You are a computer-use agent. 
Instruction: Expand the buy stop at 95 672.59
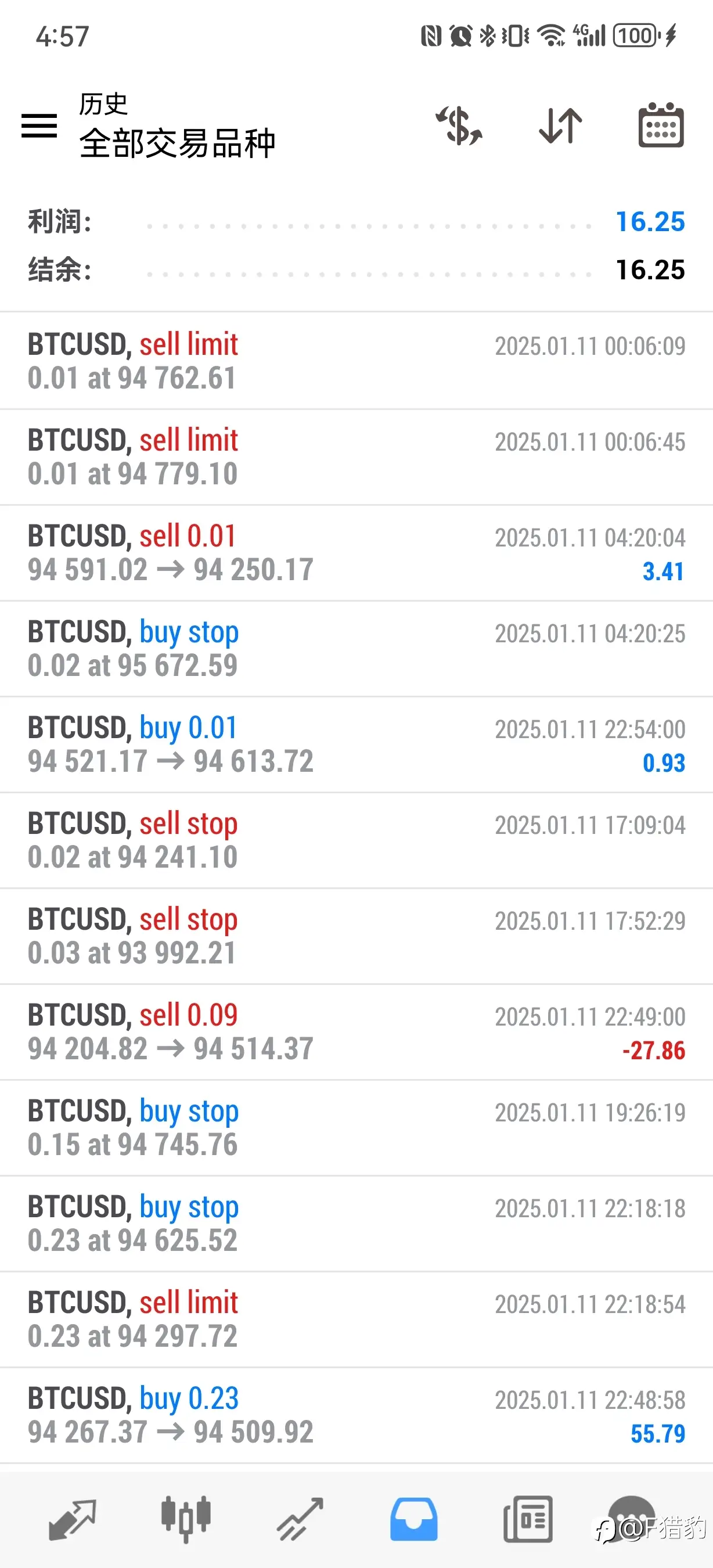(x=356, y=649)
